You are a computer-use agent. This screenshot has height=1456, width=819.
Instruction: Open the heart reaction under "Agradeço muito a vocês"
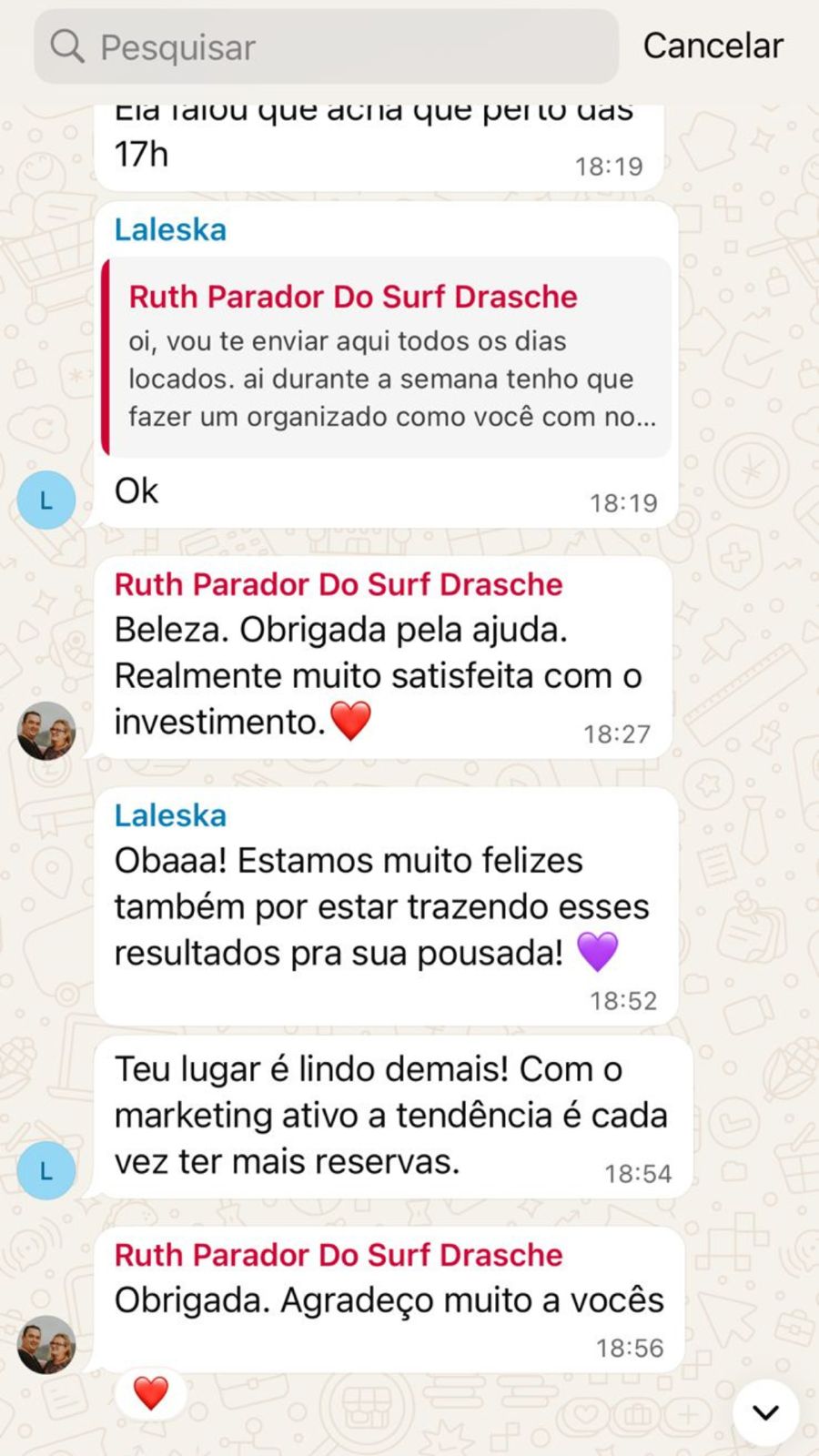point(151,1393)
